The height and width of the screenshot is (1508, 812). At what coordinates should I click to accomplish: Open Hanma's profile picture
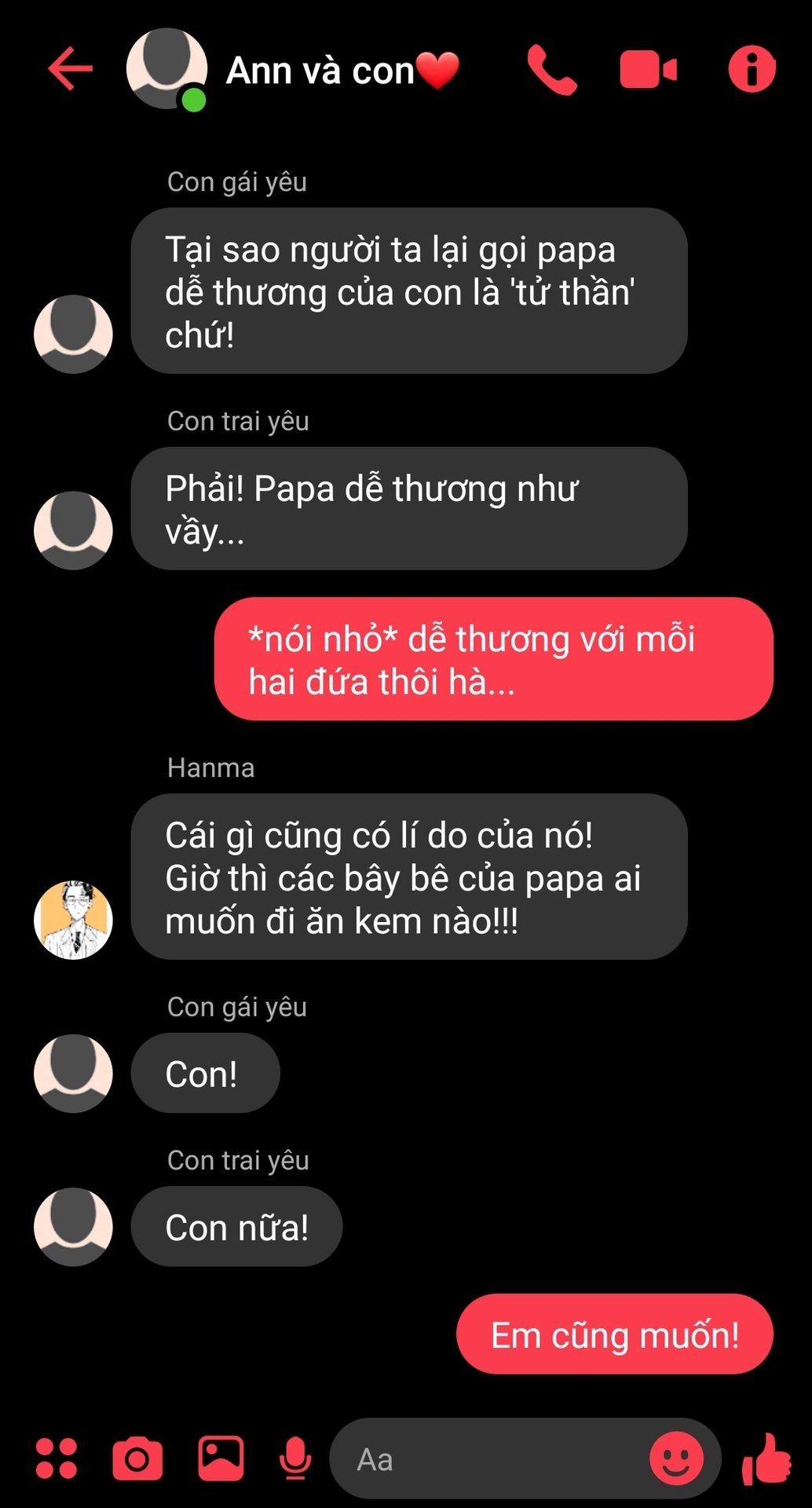[73, 920]
